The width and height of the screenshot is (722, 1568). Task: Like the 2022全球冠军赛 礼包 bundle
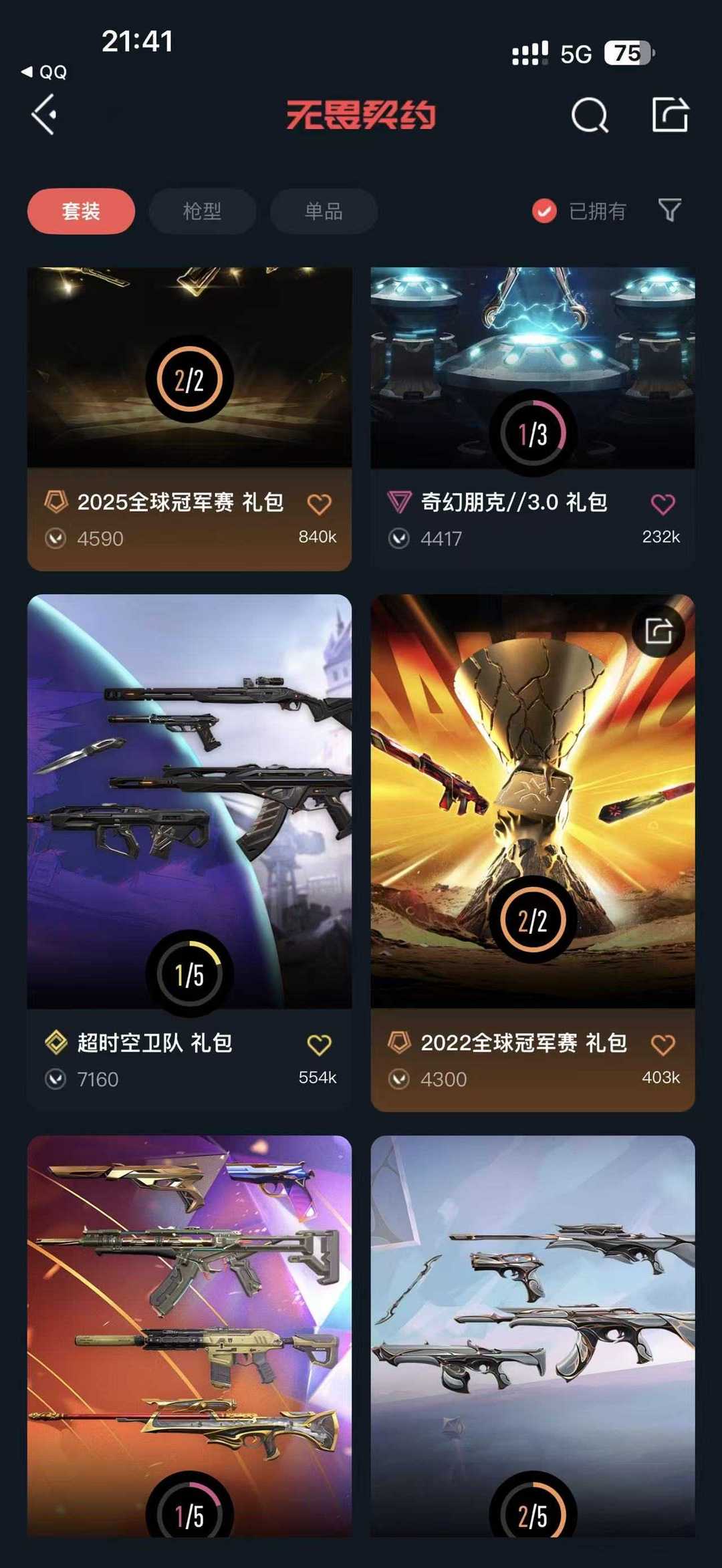tap(663, 1045)
